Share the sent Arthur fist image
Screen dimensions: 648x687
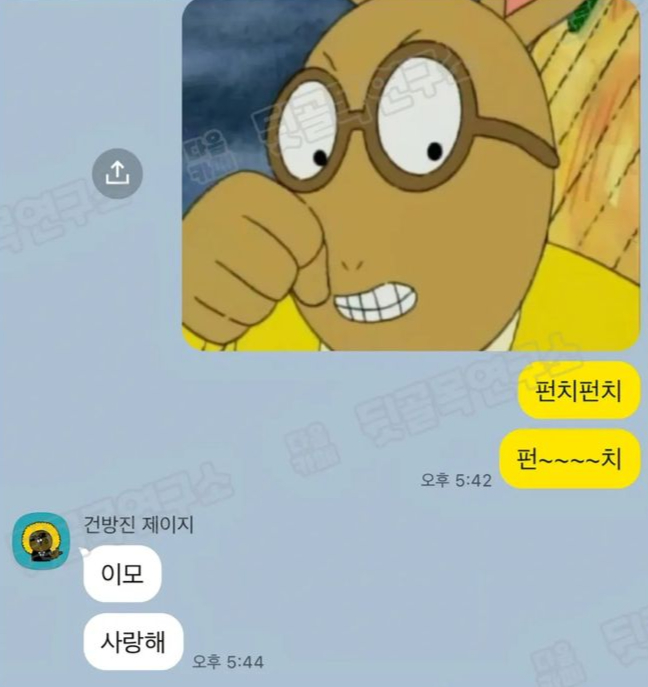pos(117,174)
